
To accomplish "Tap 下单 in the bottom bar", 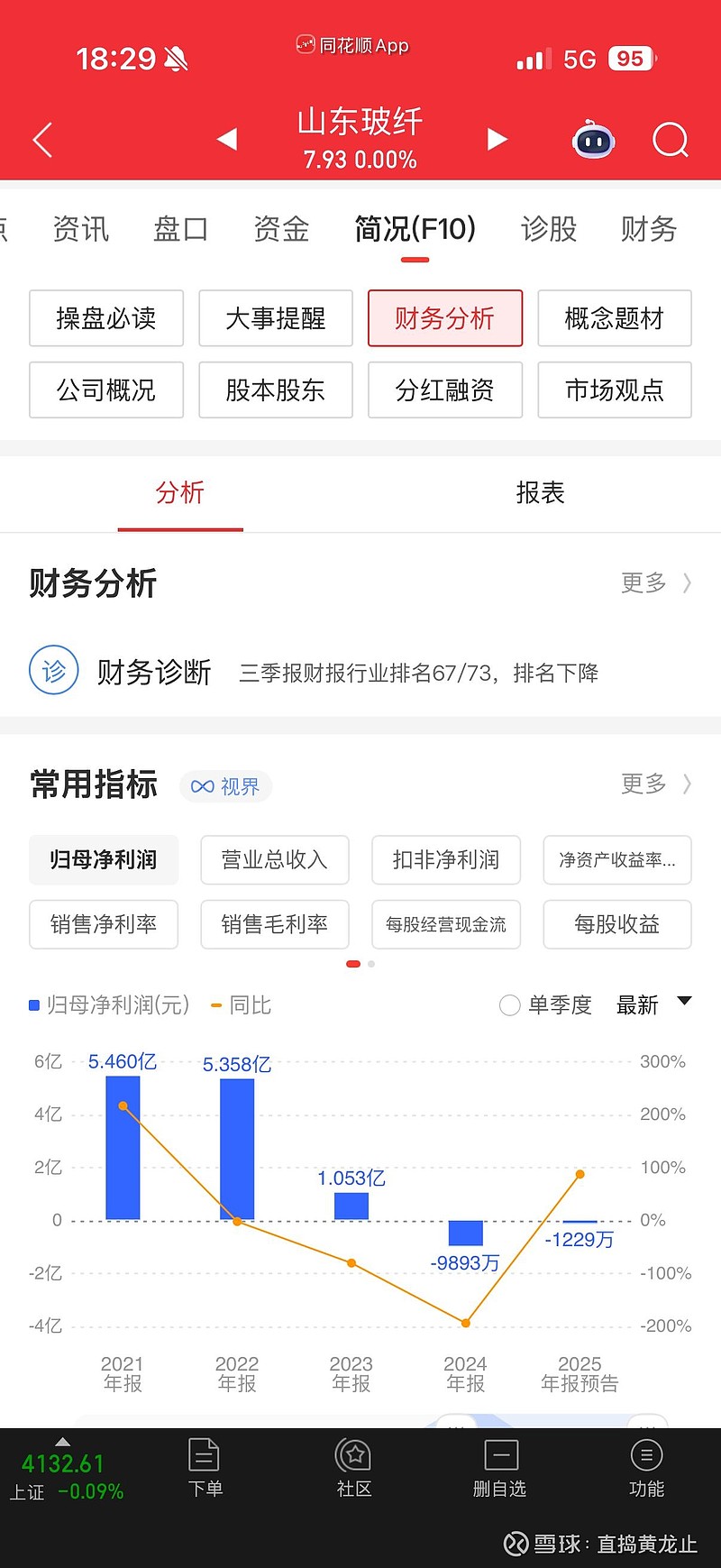I will pos(205,1468).
